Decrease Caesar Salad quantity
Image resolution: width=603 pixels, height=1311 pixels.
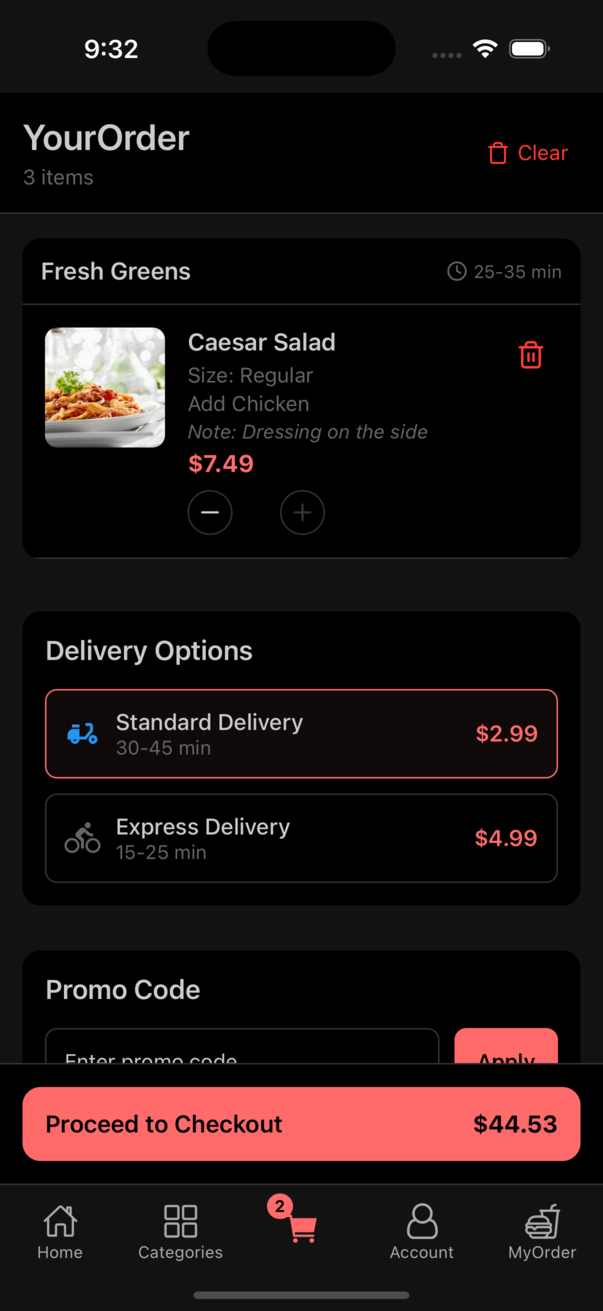(x=210, y=513)
